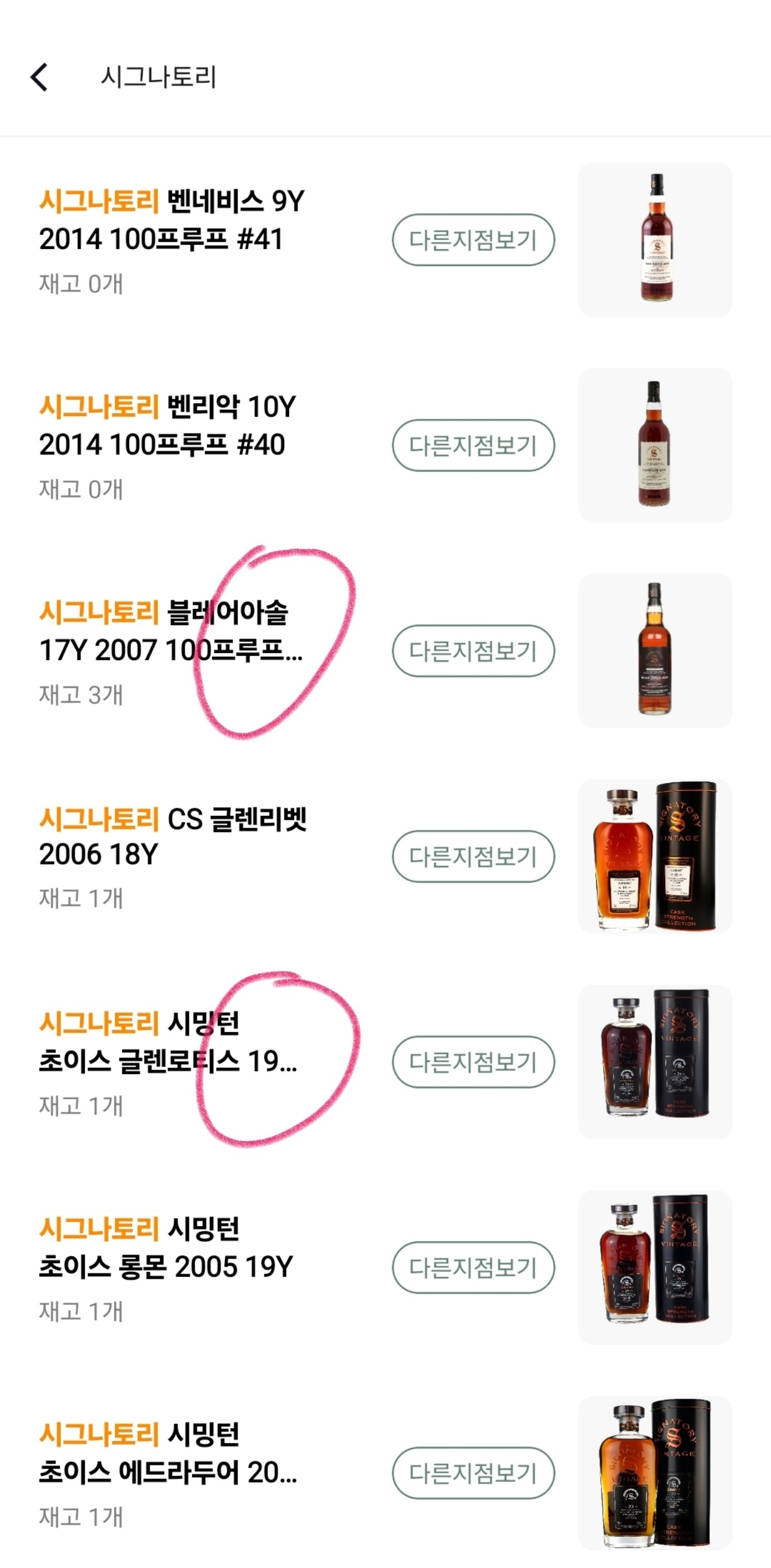Tap 다른지점보기 for 블레어아솔 17Y
The height and width of the screenshot is (1568, 771).
point(472,651)
